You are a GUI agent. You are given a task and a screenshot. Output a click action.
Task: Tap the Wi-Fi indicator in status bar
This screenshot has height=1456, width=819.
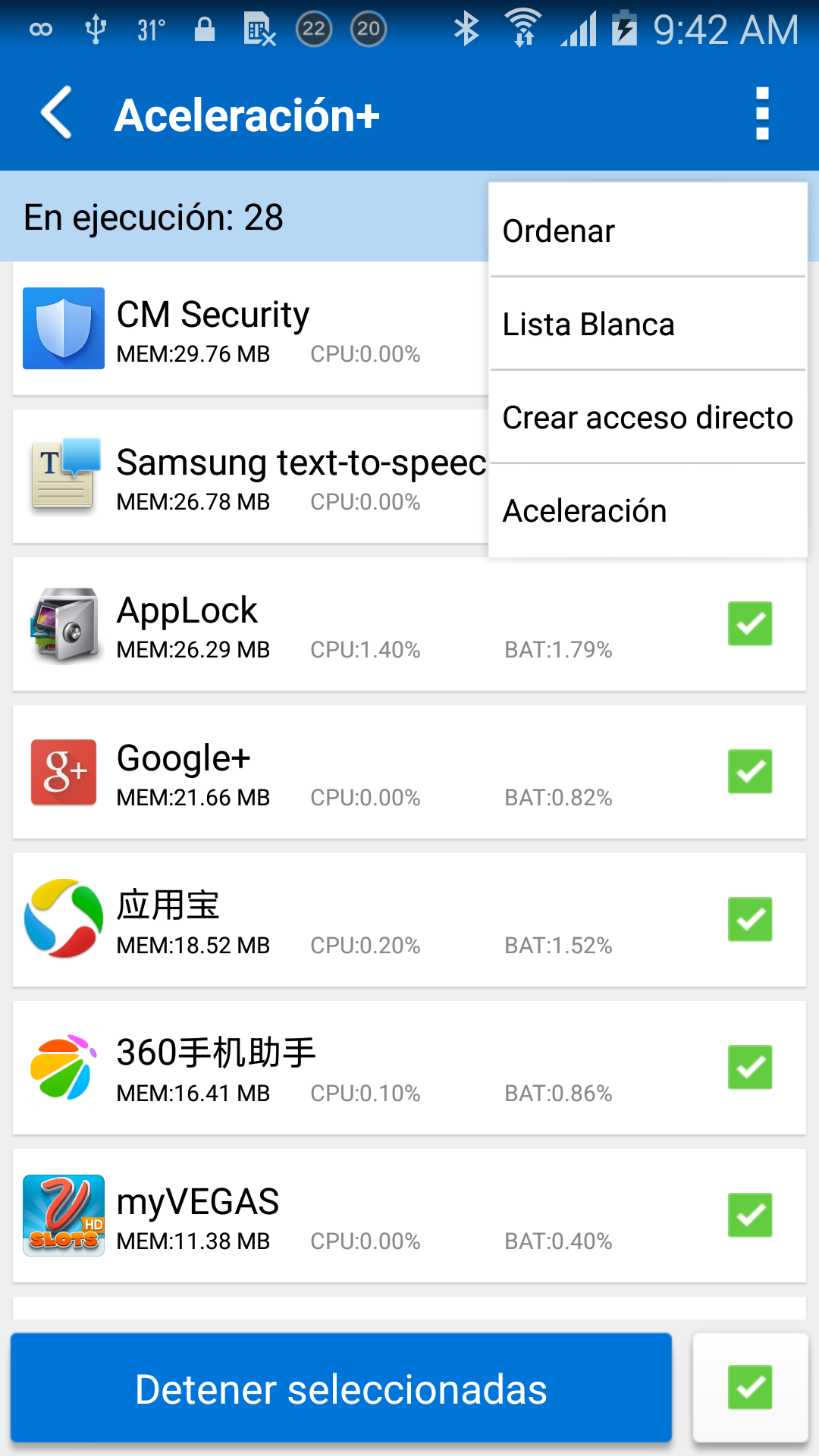tap(525, 29)
